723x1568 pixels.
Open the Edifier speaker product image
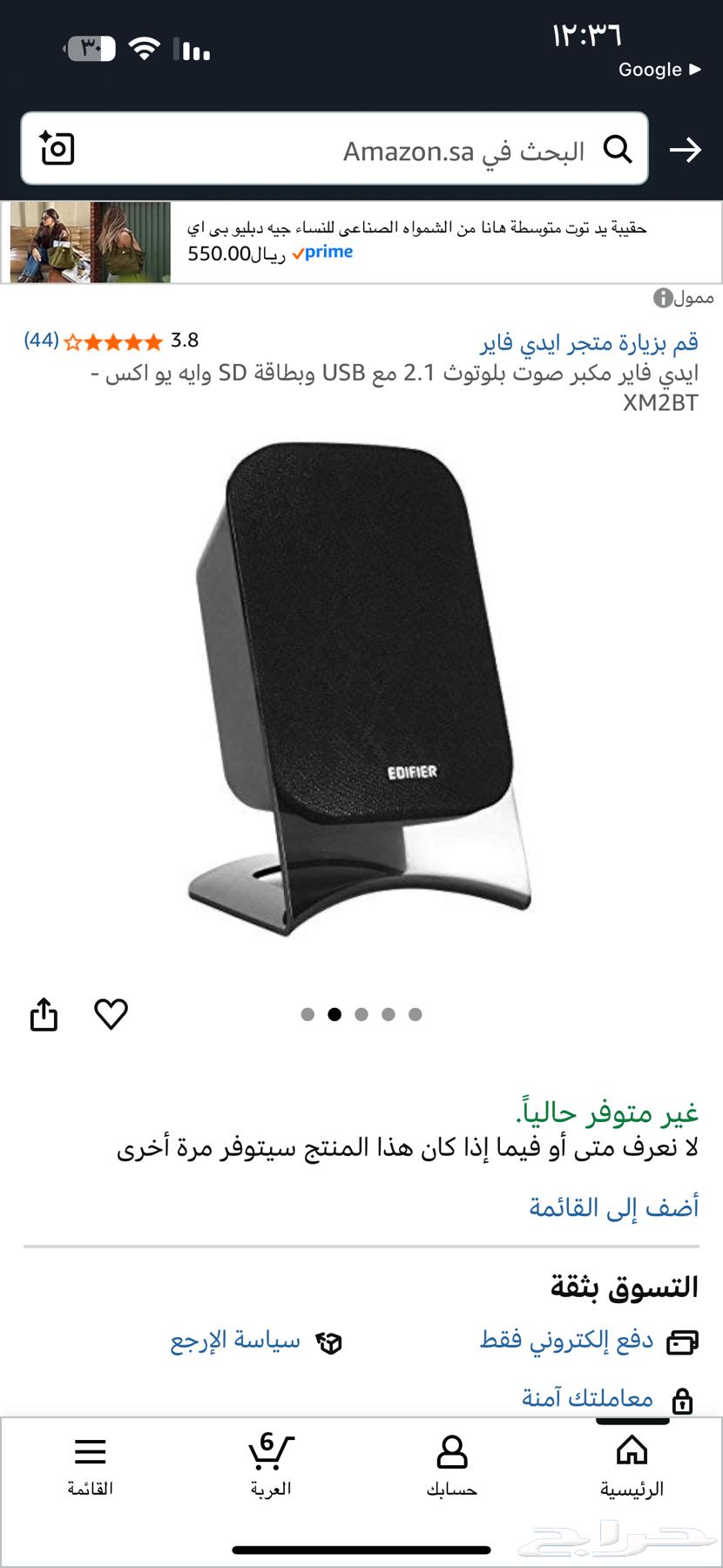point(361,688)
